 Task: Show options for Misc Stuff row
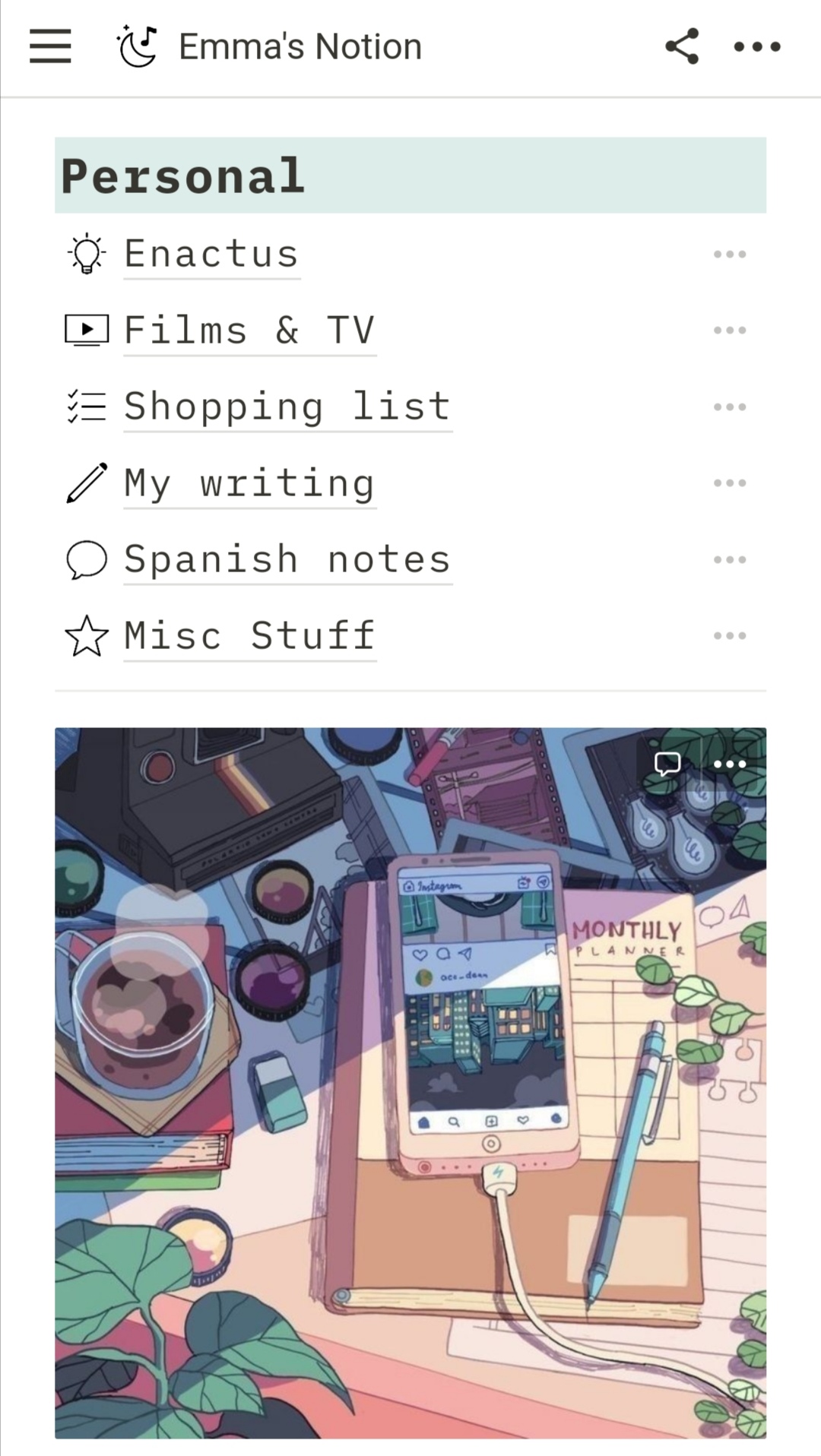[x=730, y=636]
